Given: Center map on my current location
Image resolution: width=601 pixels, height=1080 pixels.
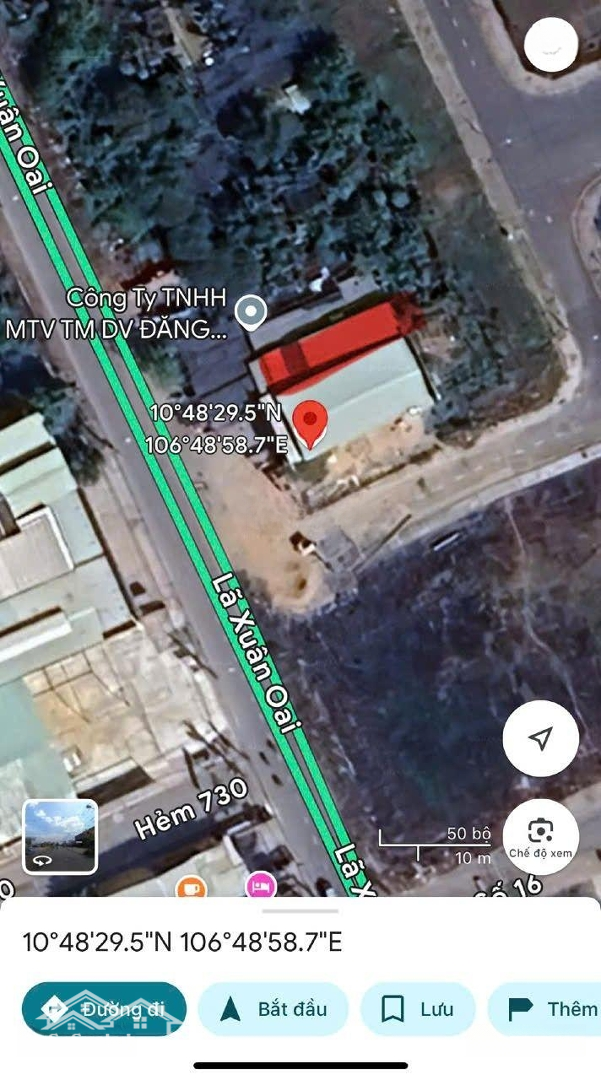Looking at the screenshot, I should click(540, 738).
